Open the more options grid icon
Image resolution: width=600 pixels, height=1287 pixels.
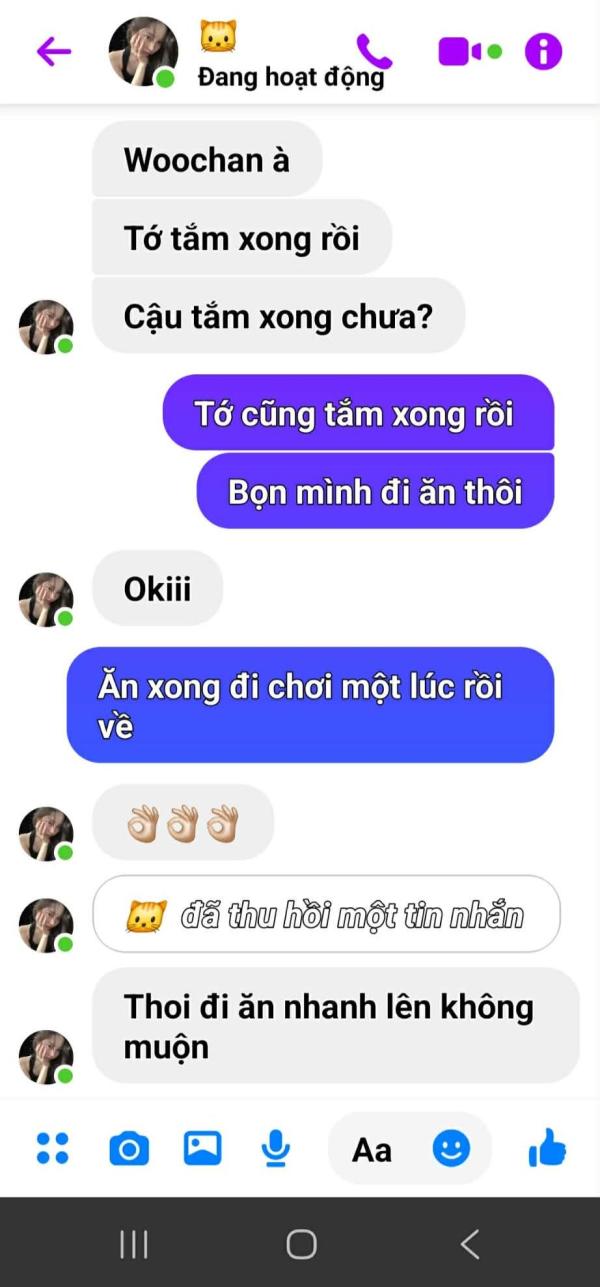click(52, 1149)
